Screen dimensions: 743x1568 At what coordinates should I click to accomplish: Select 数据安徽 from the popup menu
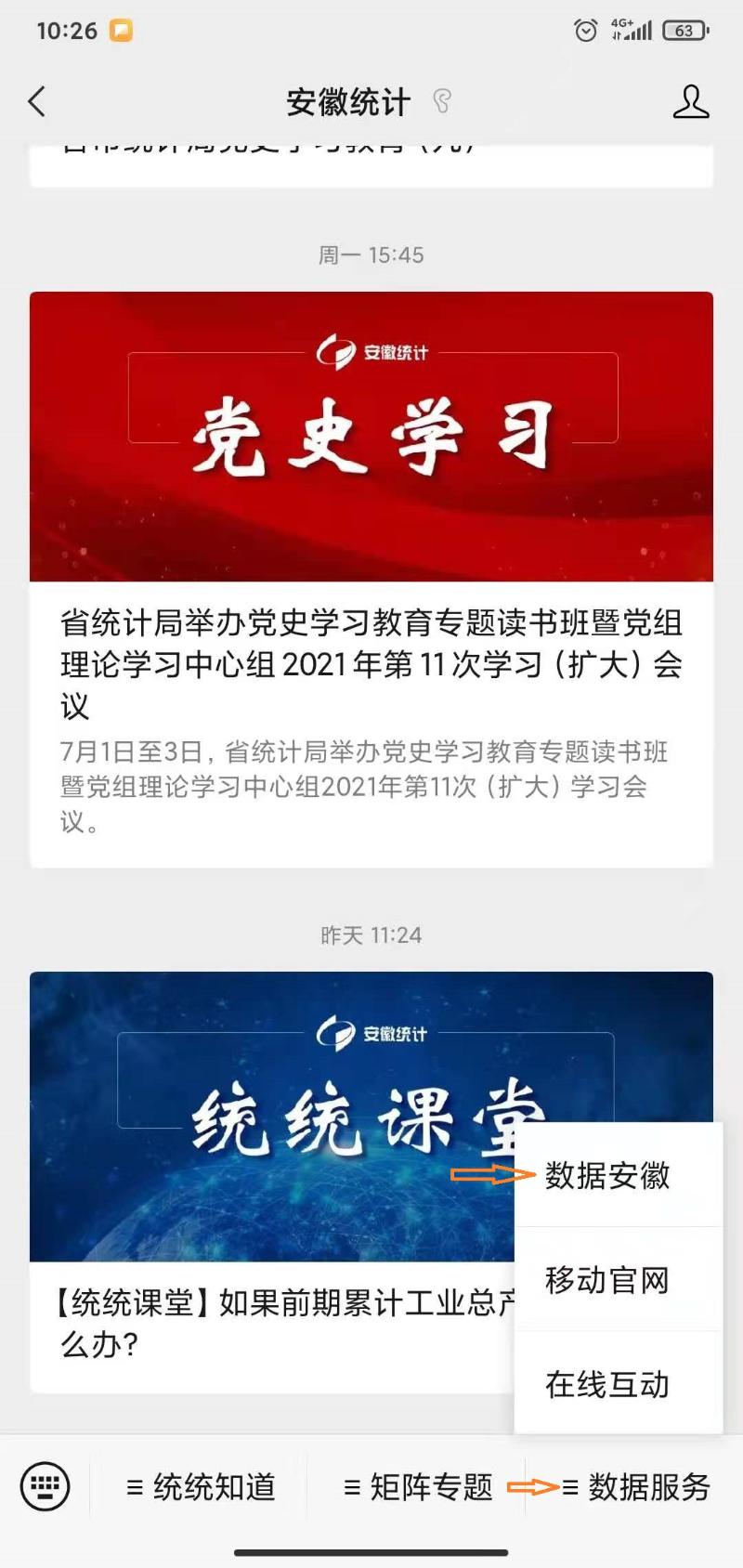coord(607,1176)
